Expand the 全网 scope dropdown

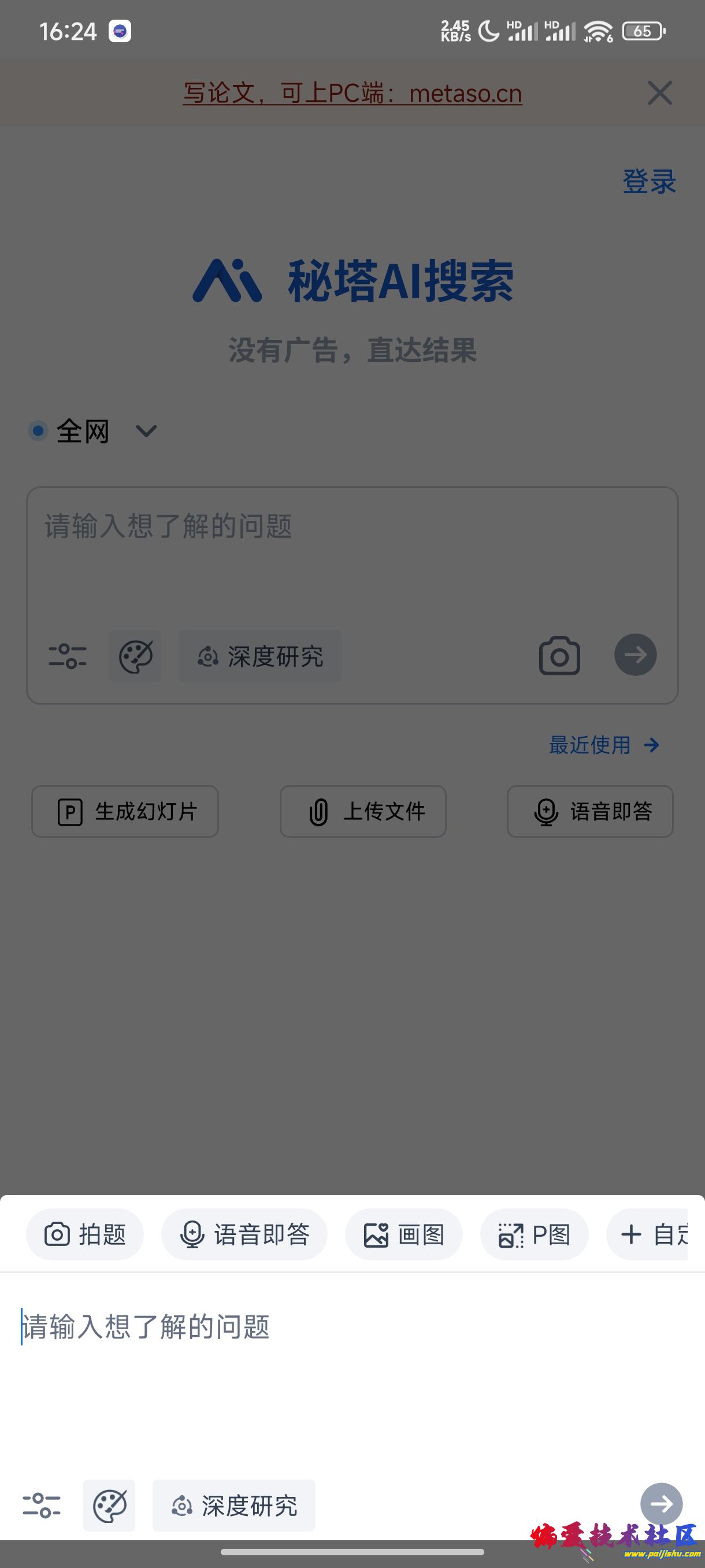146,431
